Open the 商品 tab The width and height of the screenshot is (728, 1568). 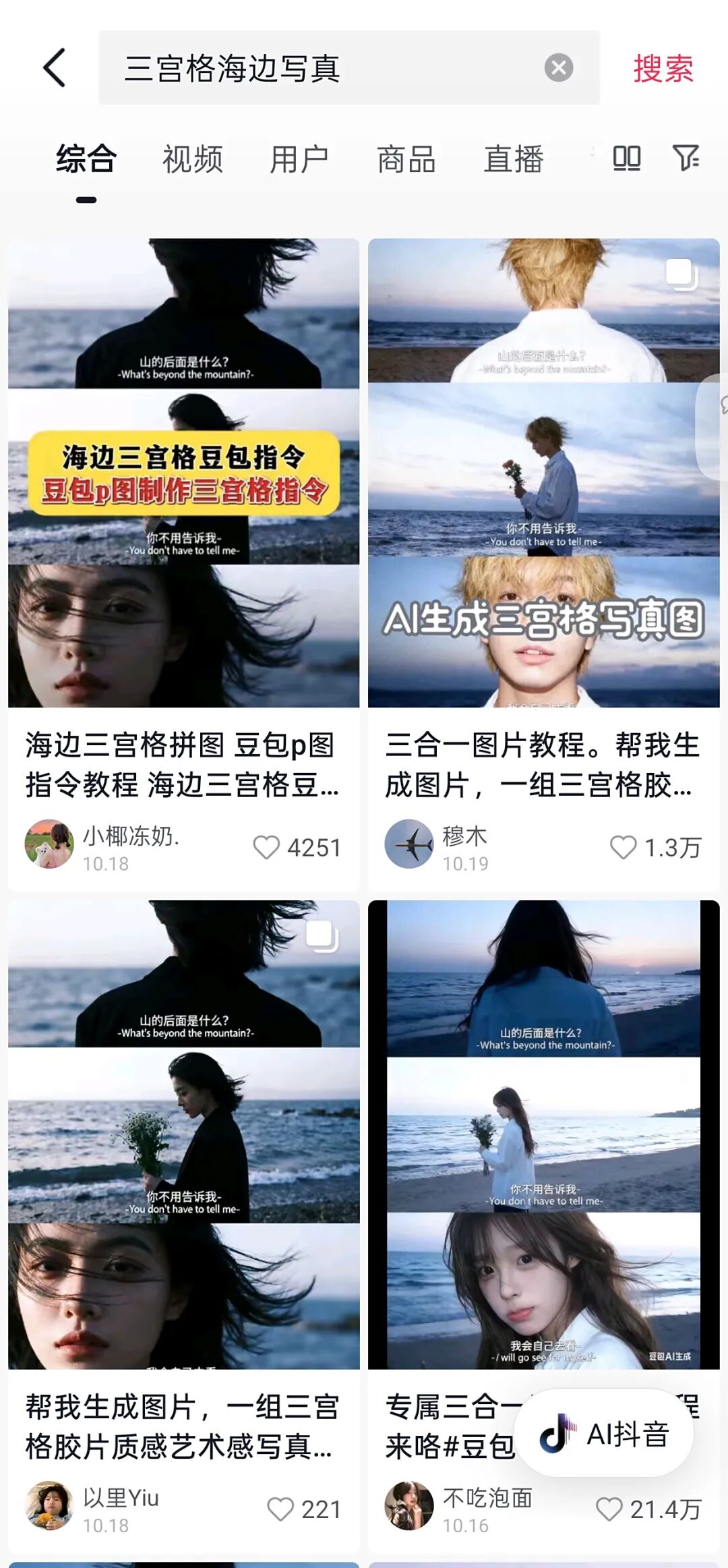(407, 160)
